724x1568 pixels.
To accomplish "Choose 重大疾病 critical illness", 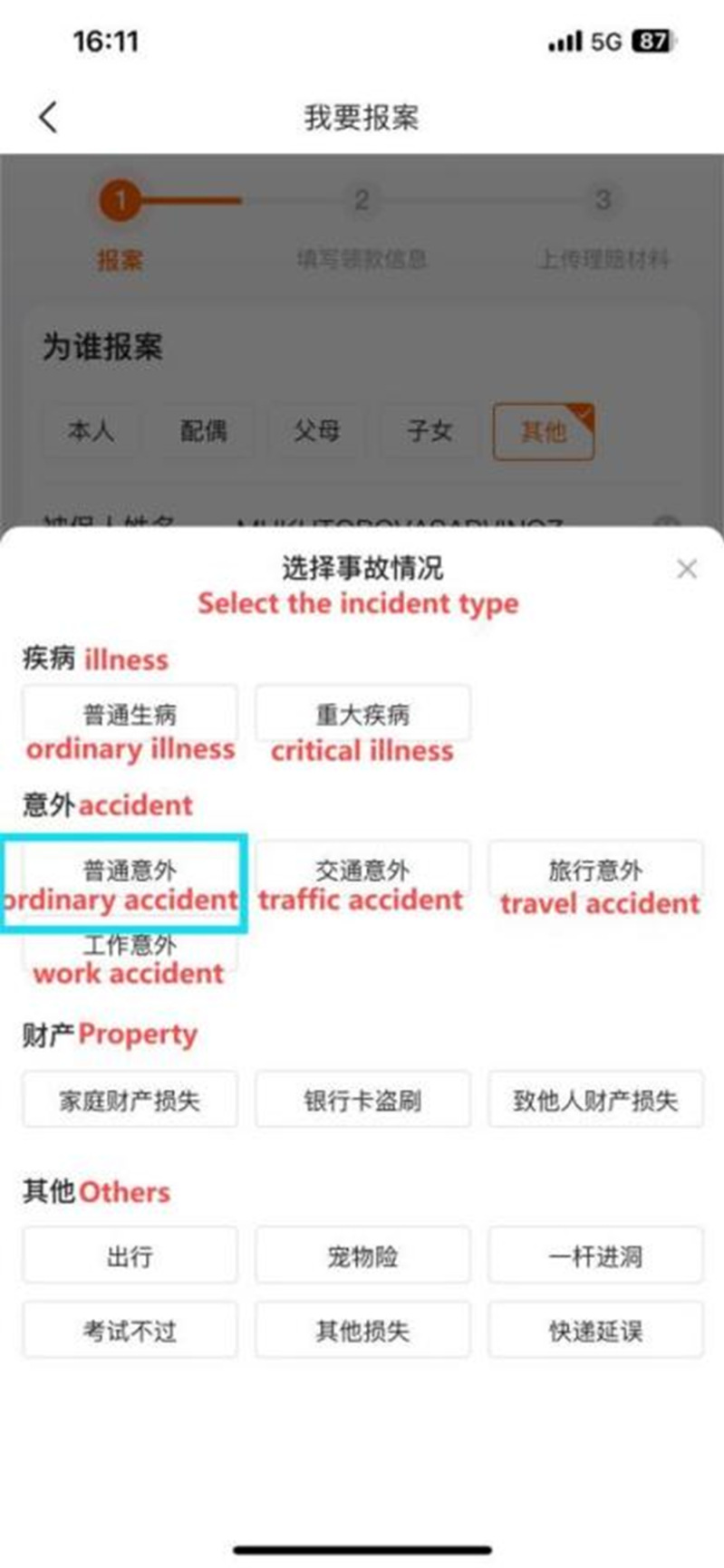I will coord(362,715).
